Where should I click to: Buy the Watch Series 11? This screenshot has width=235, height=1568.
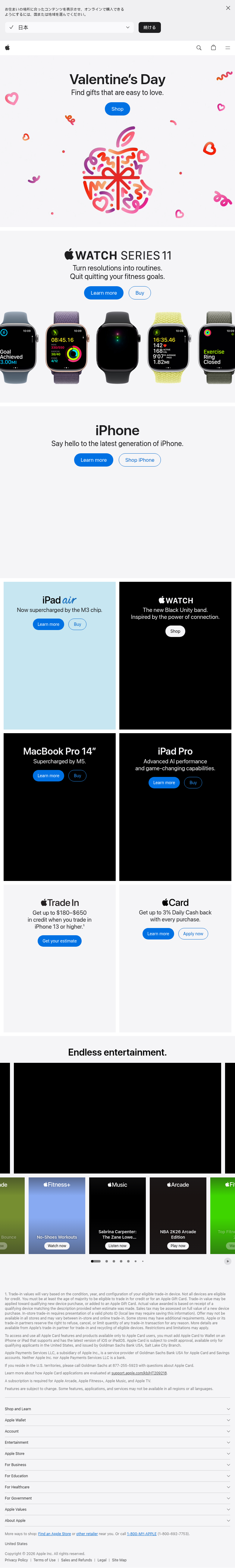click(139, 293)
